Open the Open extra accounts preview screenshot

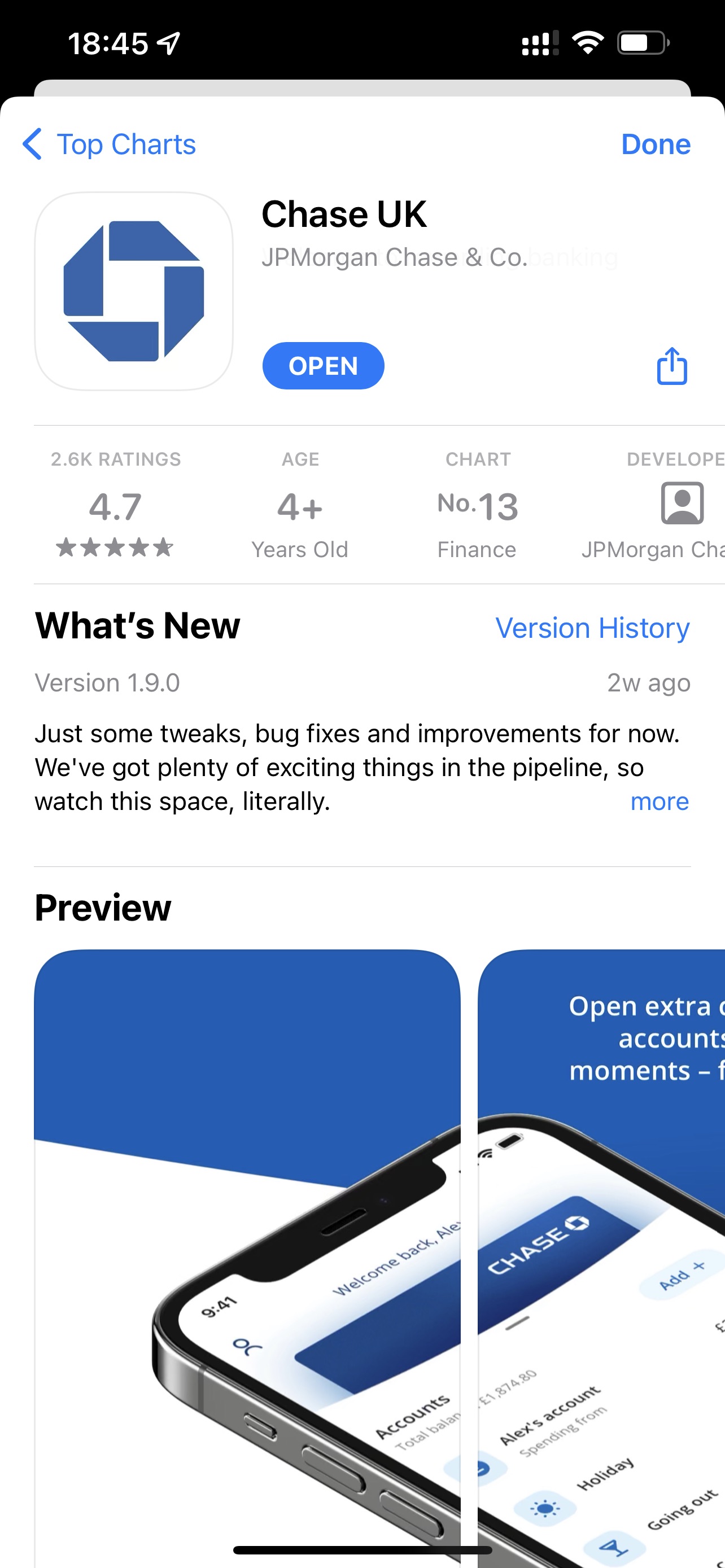point(601,1258)
